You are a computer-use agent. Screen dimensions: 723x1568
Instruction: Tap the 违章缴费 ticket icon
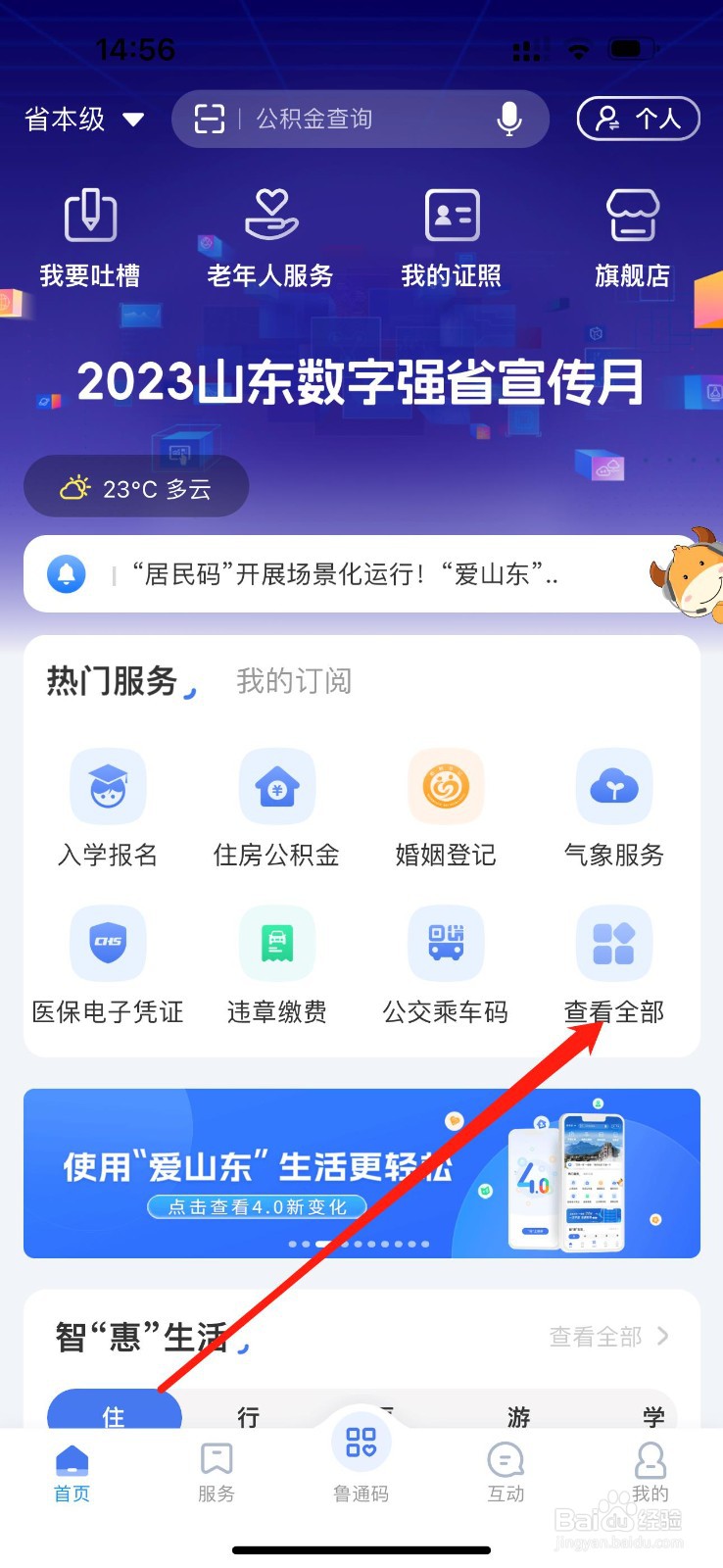pyautogui.click(x=276, y=944)
